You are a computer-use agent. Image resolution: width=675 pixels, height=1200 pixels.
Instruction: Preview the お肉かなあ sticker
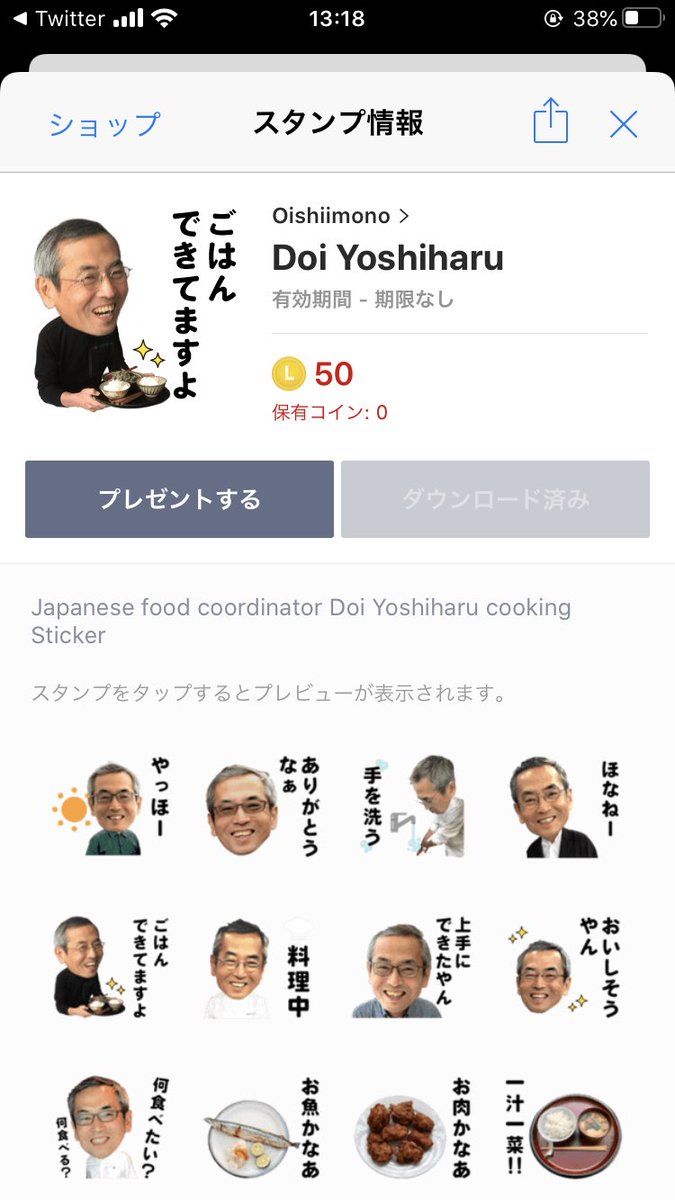(x=412, y=1126)
